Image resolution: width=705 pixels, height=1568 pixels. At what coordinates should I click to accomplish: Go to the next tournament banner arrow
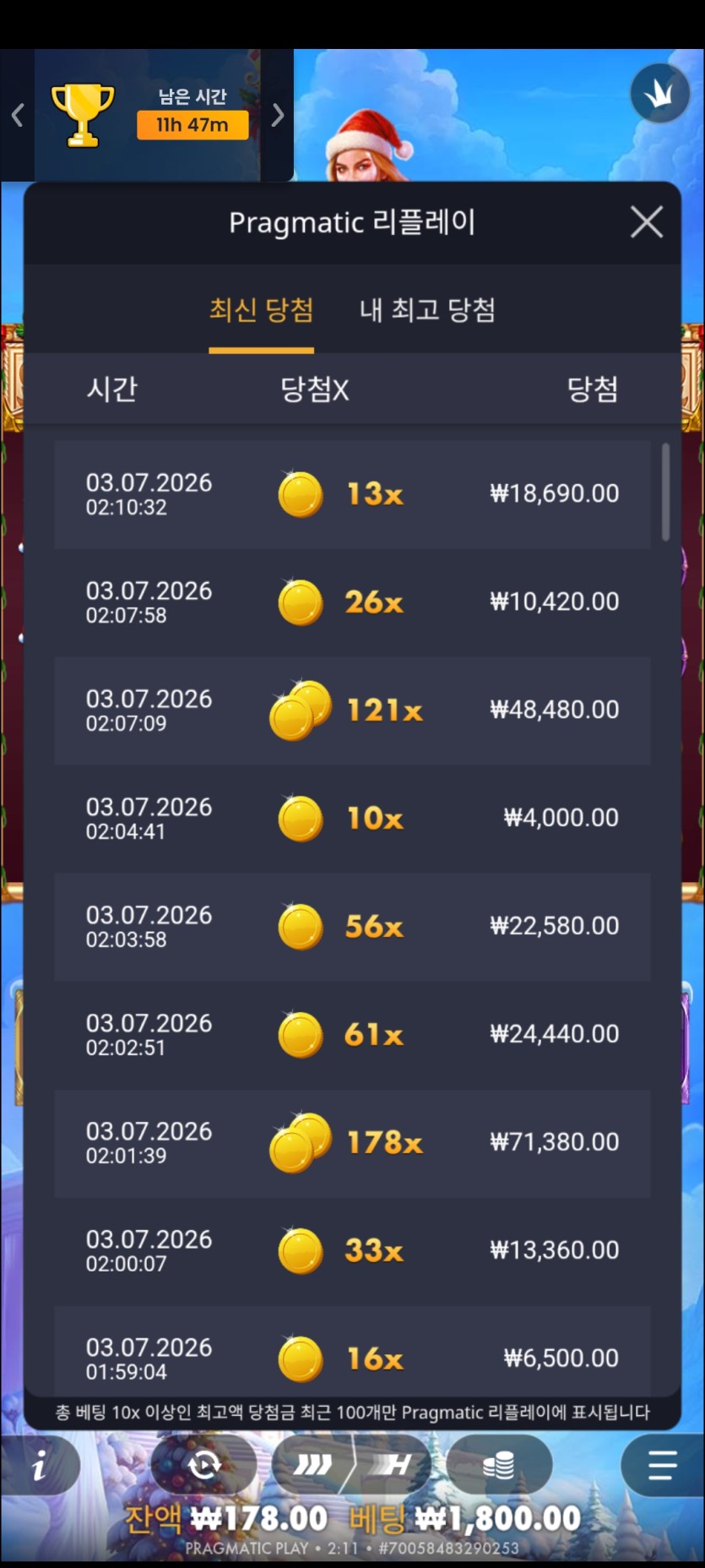pos(277,115)
